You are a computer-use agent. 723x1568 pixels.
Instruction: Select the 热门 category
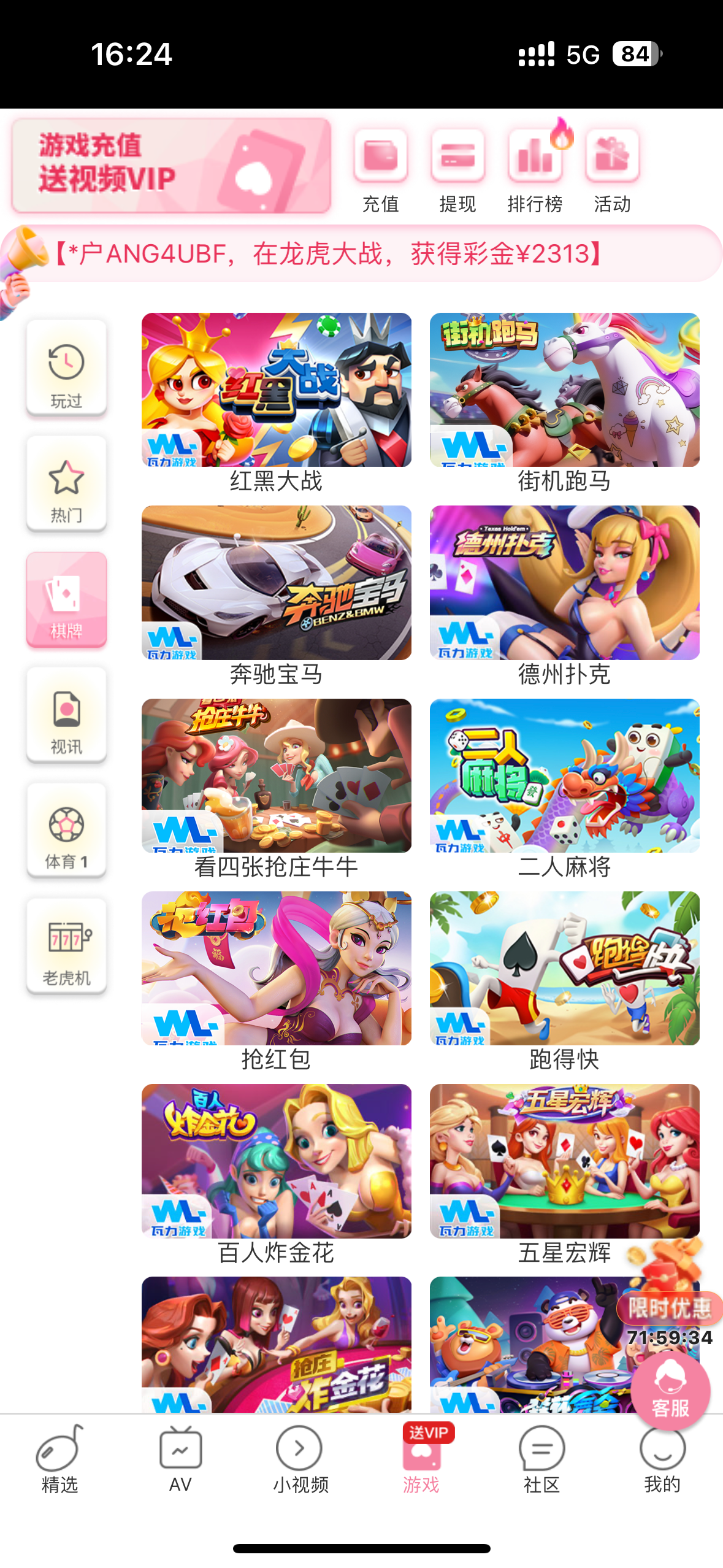[66, 485]
